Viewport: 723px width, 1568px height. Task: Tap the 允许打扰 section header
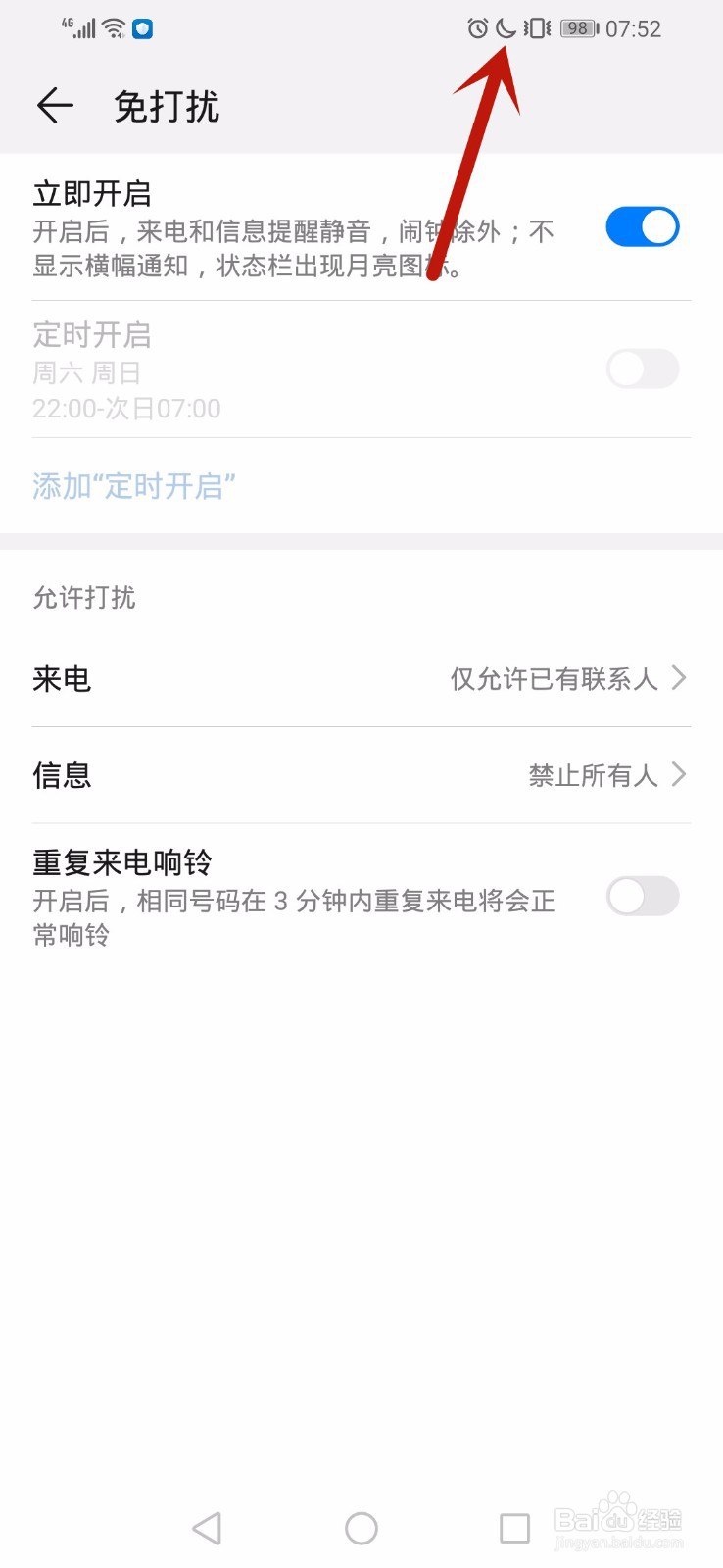click(83, 598)
